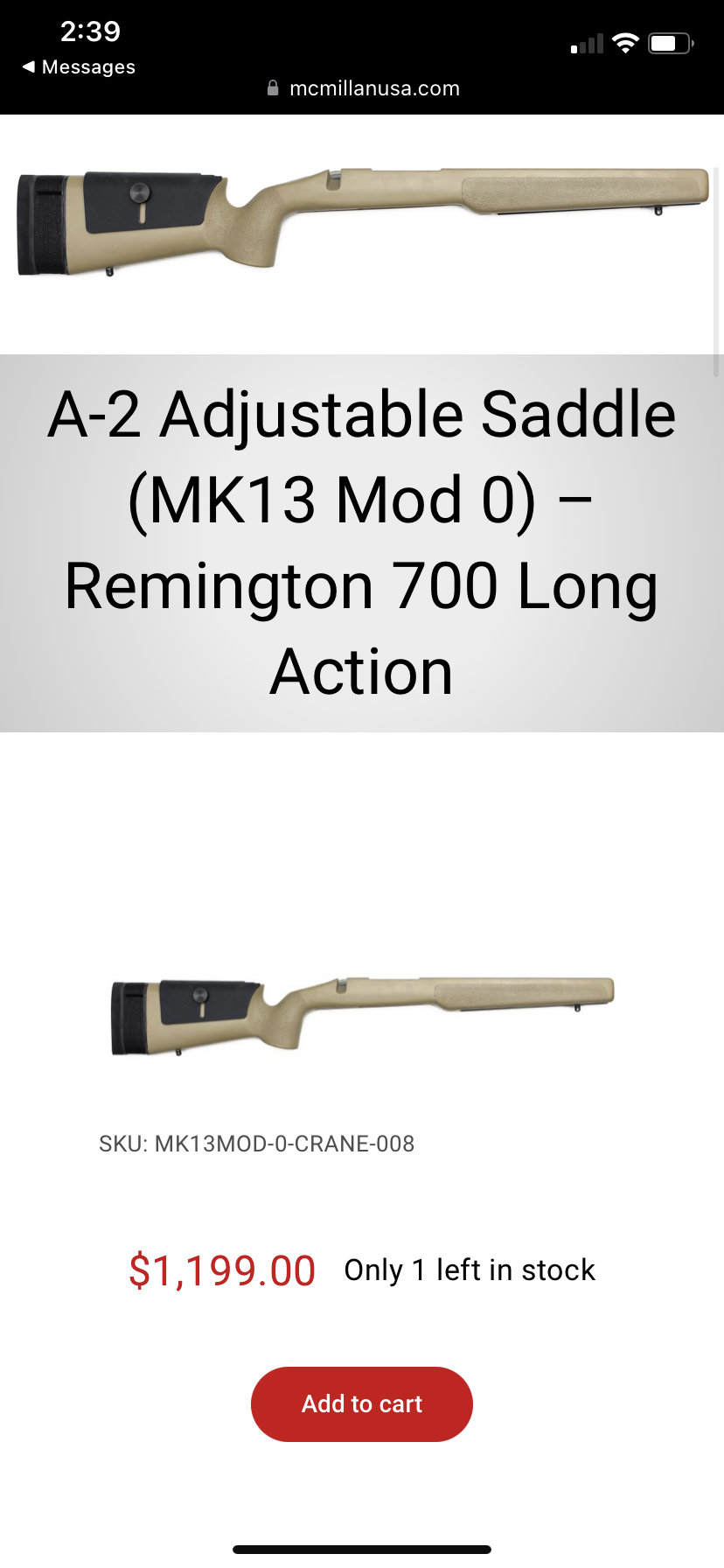Return to the Messages app

pyautogui.click(x=79, y=67)
